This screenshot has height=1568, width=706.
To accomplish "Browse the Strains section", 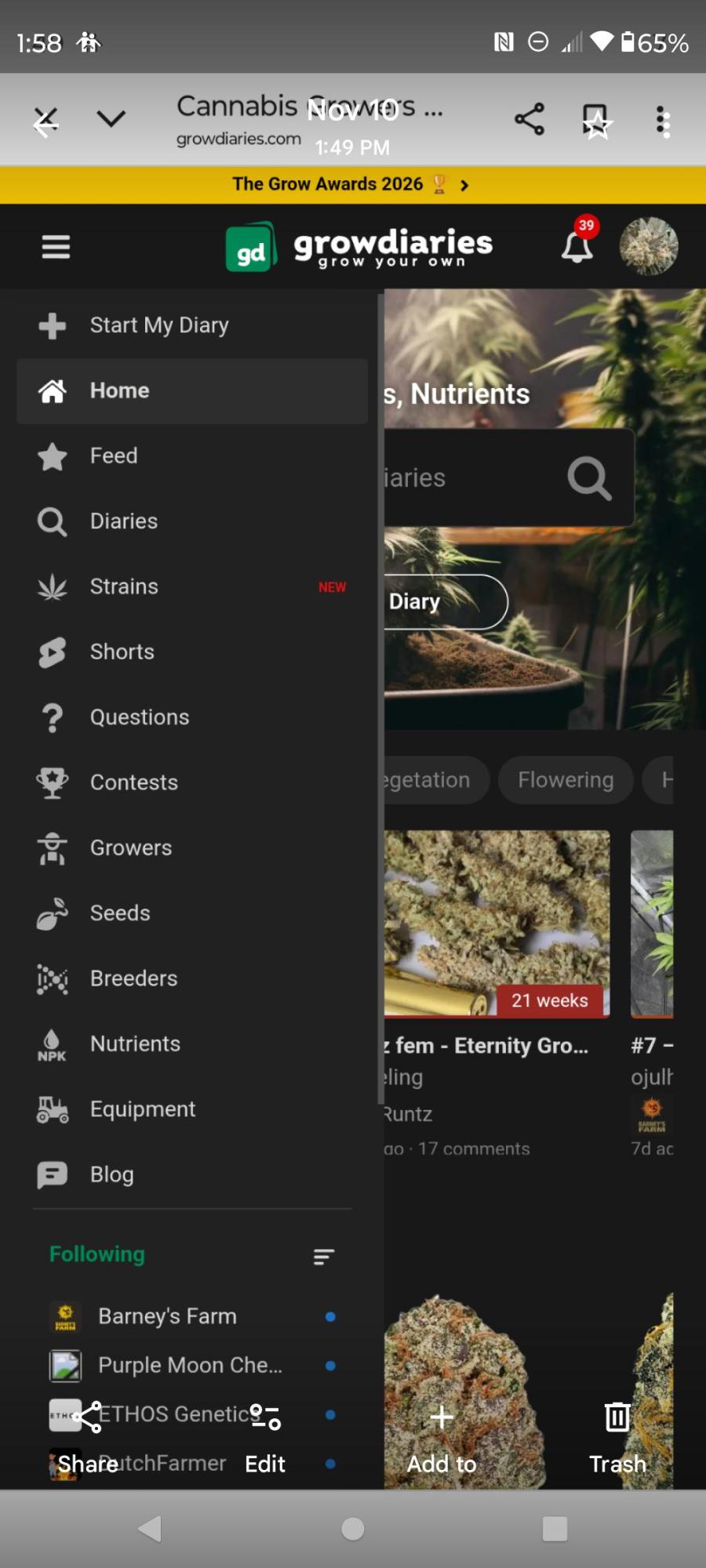I will tap(124, 586).
